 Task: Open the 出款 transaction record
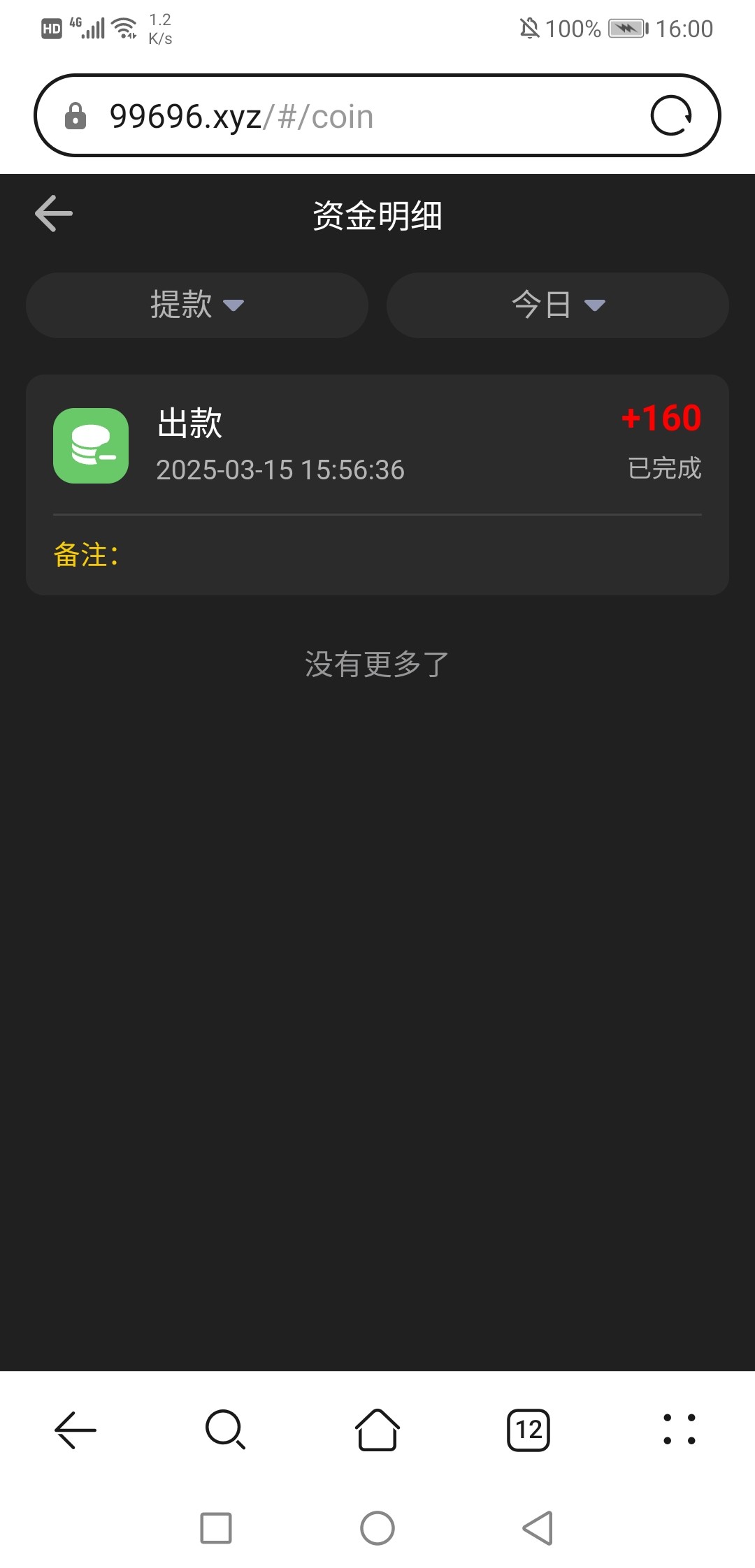[377, 446]
